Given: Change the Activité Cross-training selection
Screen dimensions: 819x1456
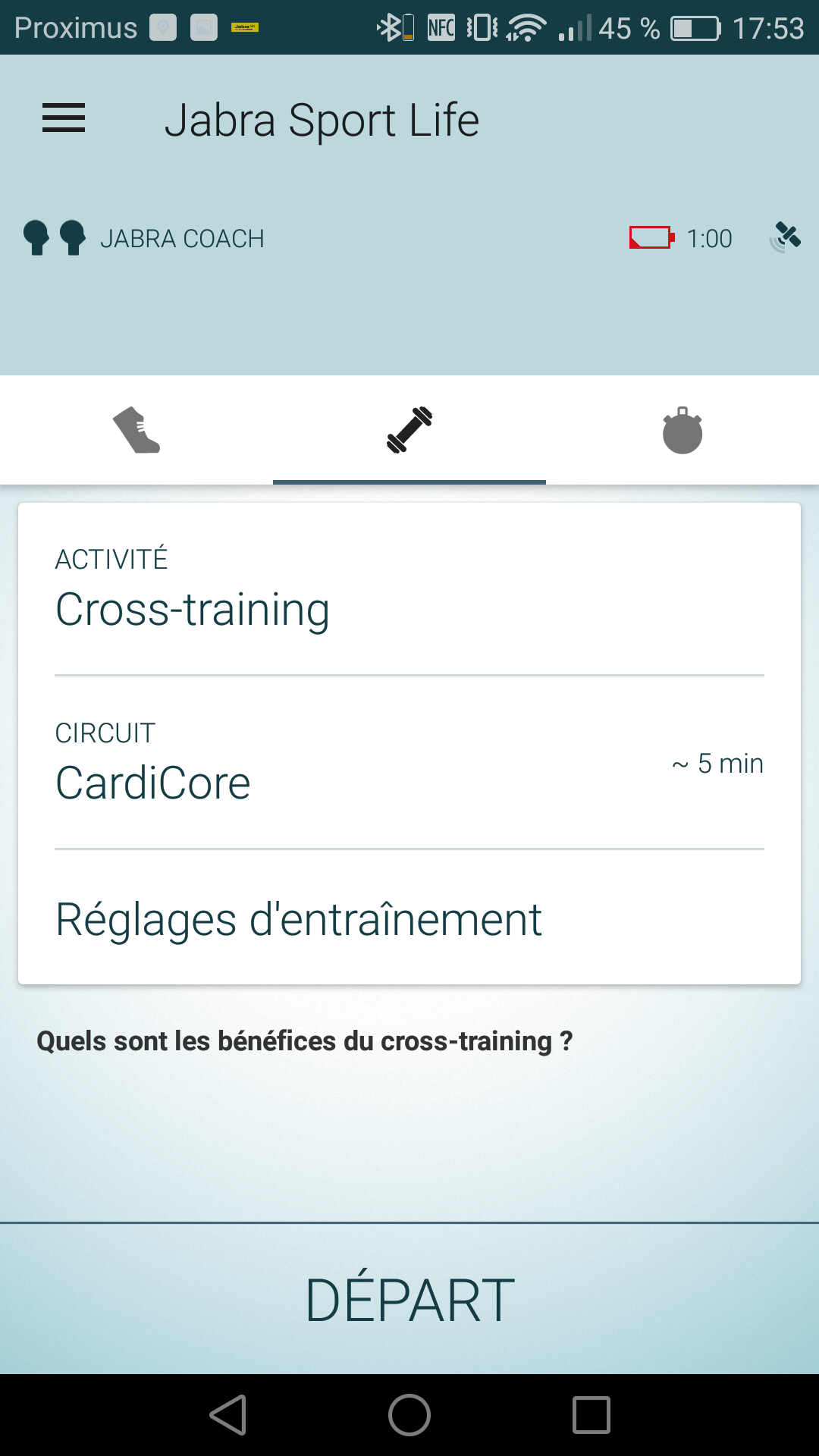Looking at the screenshot, I should (409, 588).
